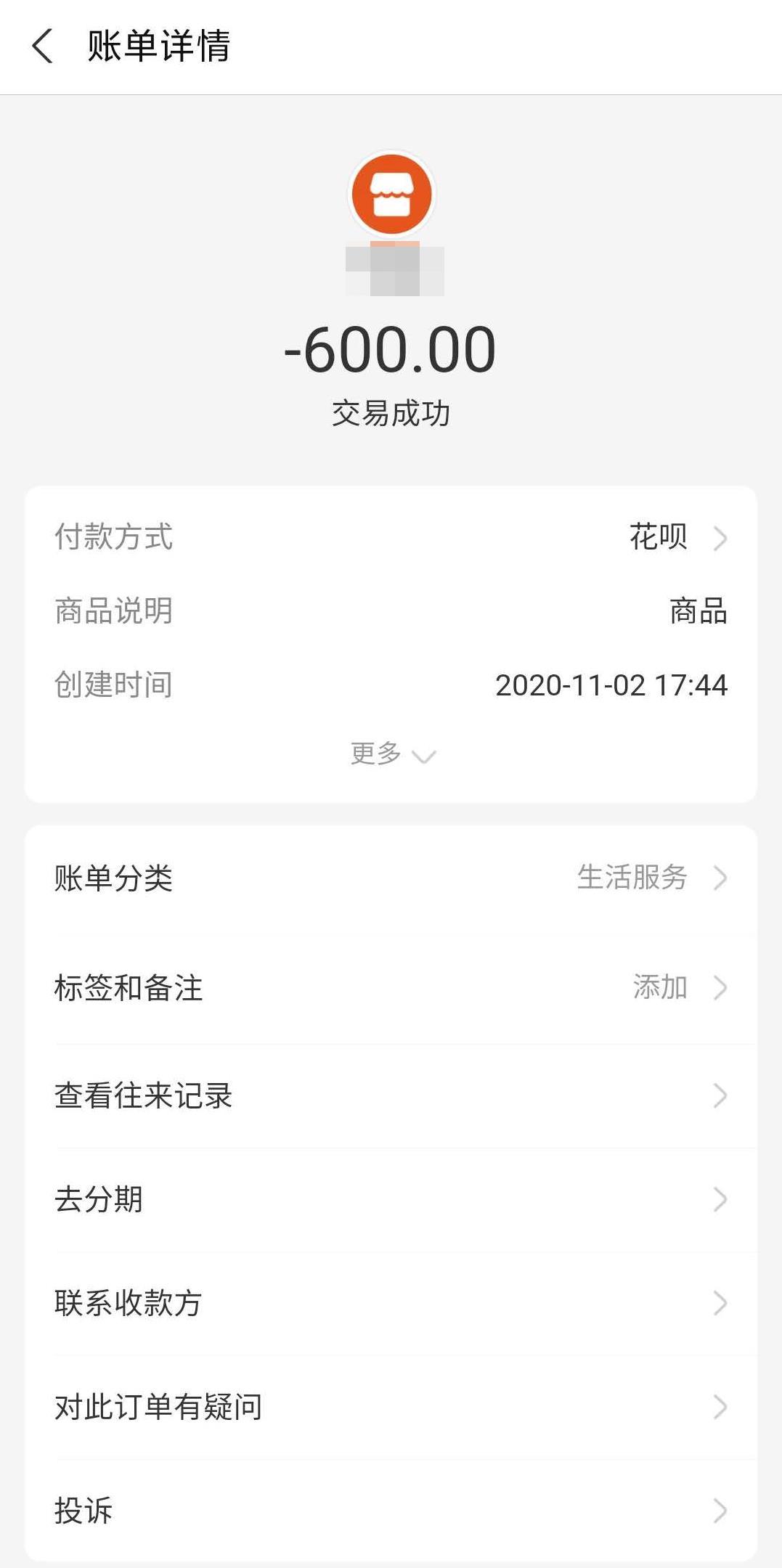Screen dimensions: 782x1568
Task: Open 付款方式 花呗 details
Action: (x=675, y=538)
